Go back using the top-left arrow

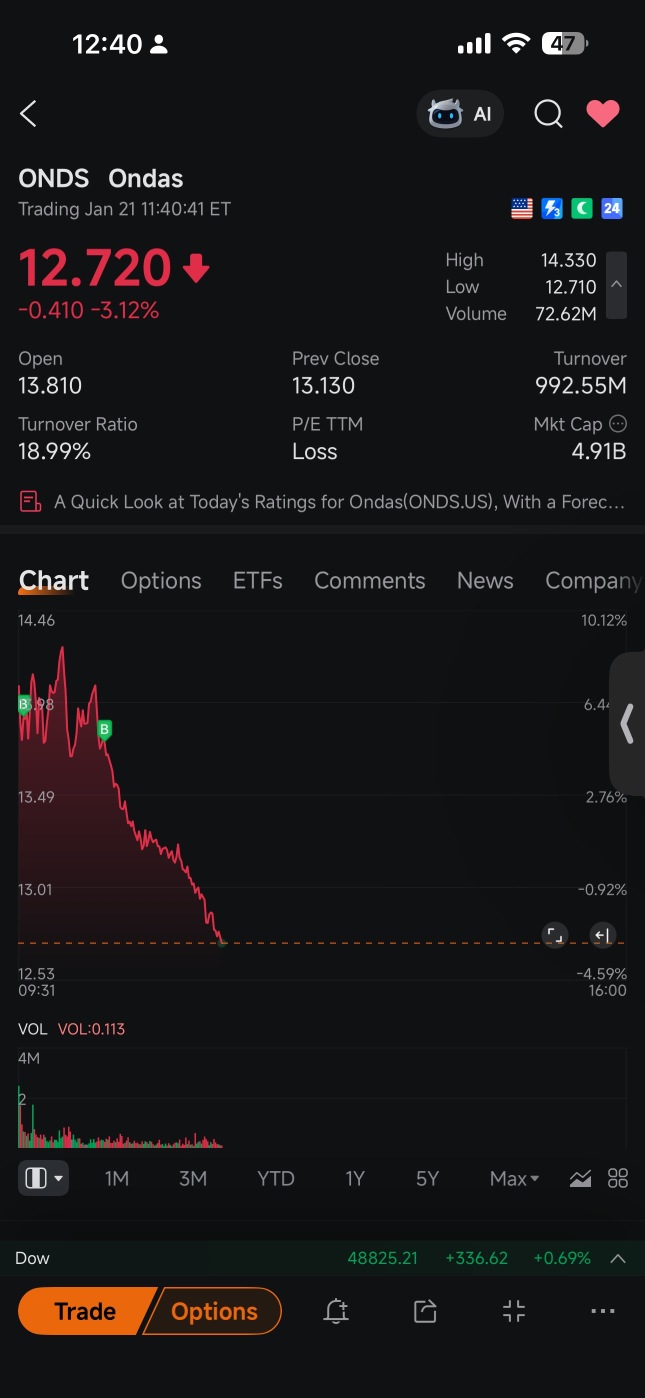click(x=28, y=114)
